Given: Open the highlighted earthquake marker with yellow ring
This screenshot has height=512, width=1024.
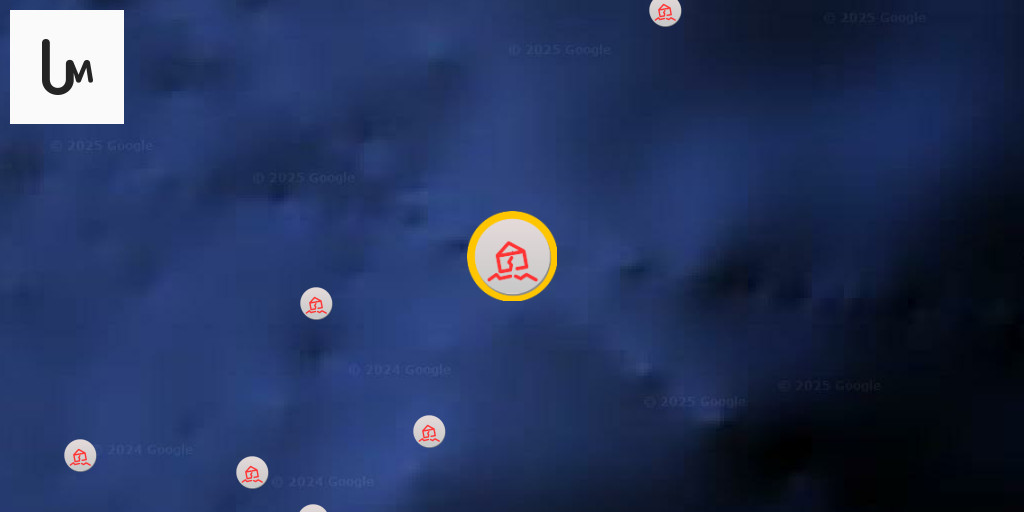Looking at the screenshot, I should click(x=512, y=256).
